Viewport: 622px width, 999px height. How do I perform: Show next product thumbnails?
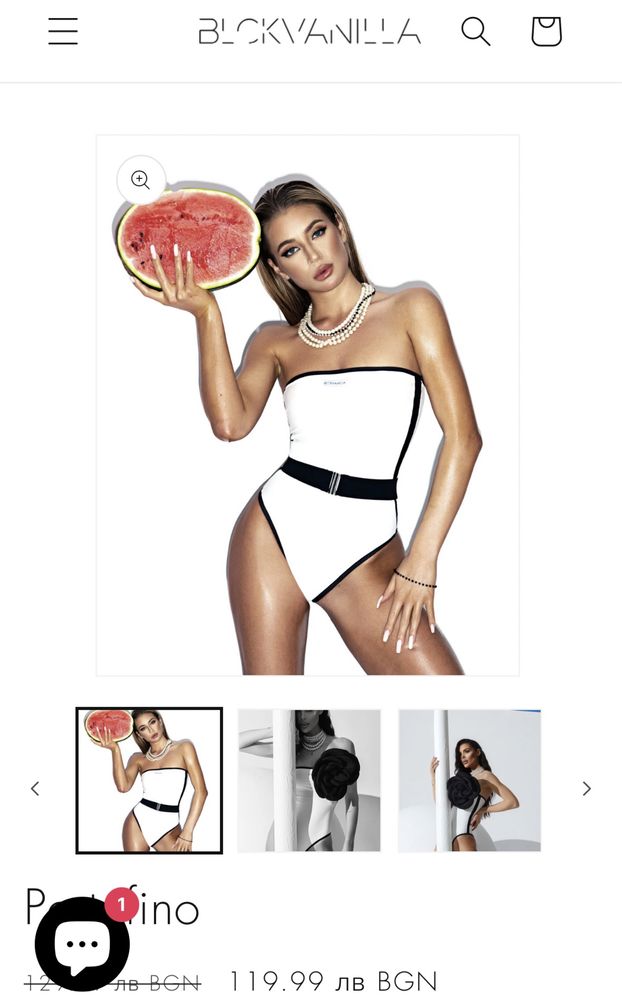coord(587,788)
